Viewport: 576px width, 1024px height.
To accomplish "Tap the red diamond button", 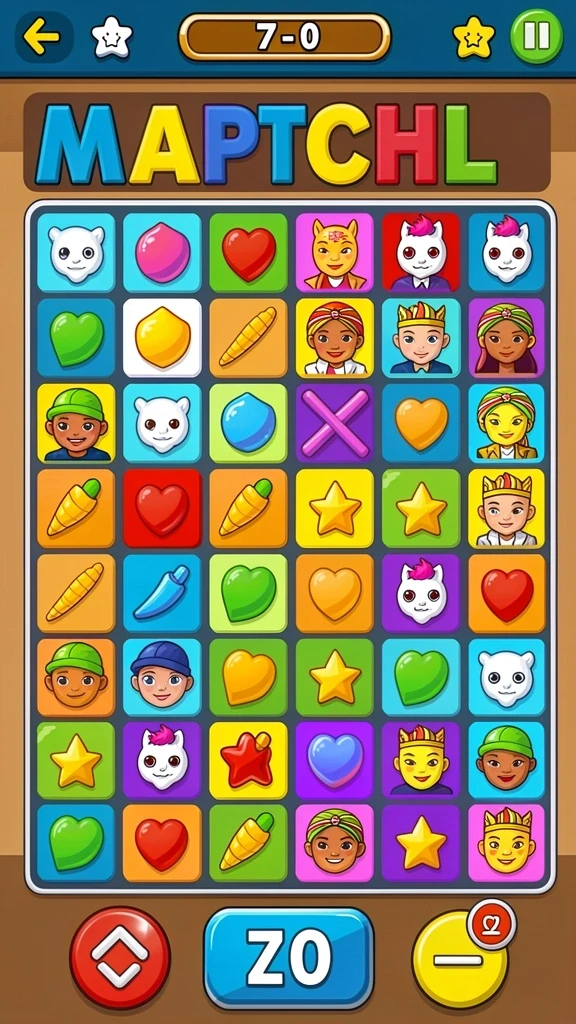I will 120,957.
